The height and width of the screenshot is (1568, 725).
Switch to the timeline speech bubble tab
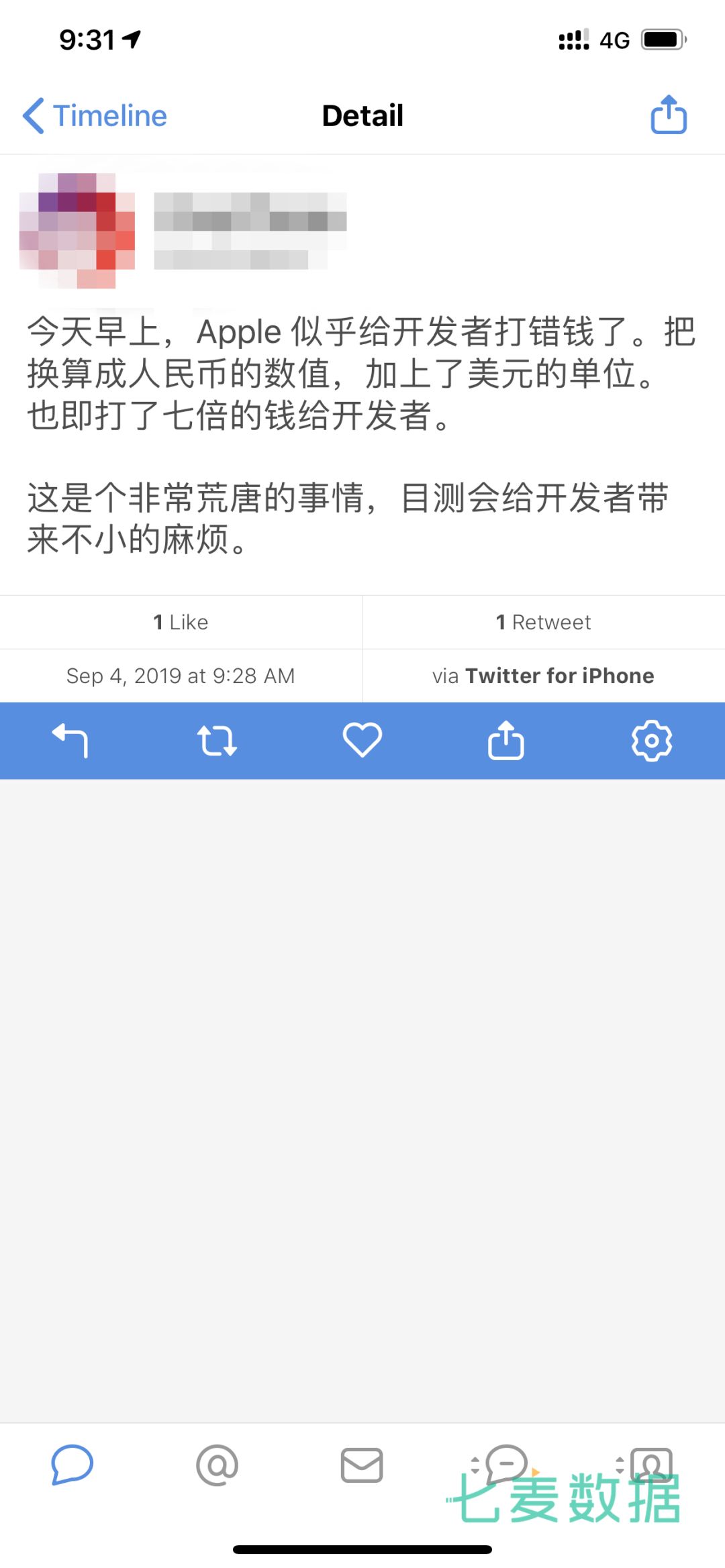coord(72,1464)
